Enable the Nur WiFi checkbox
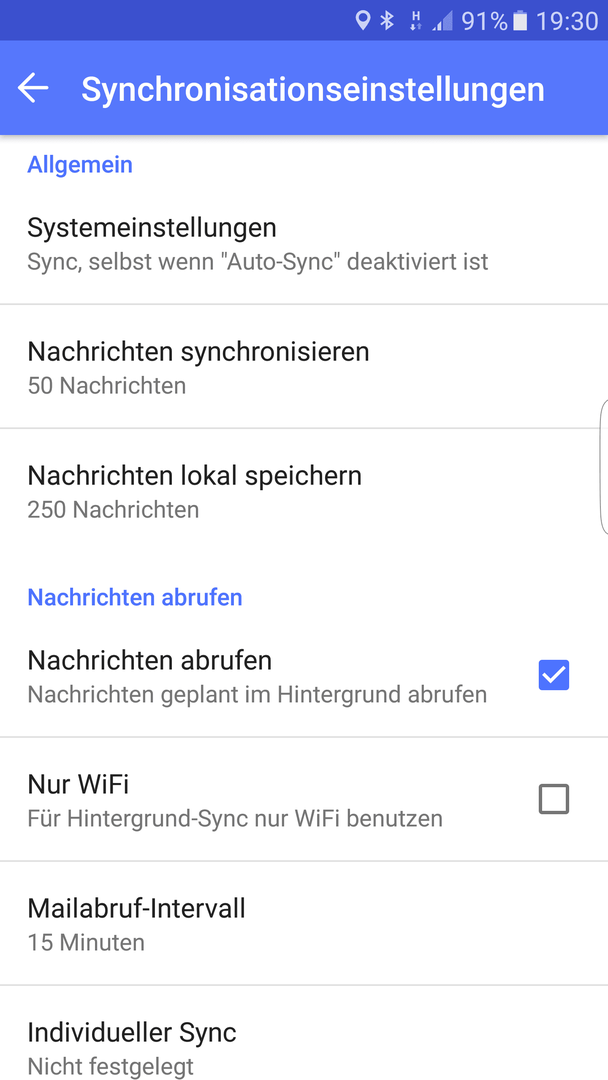This screenshot has width=608, height=1080. coord(554,799)
